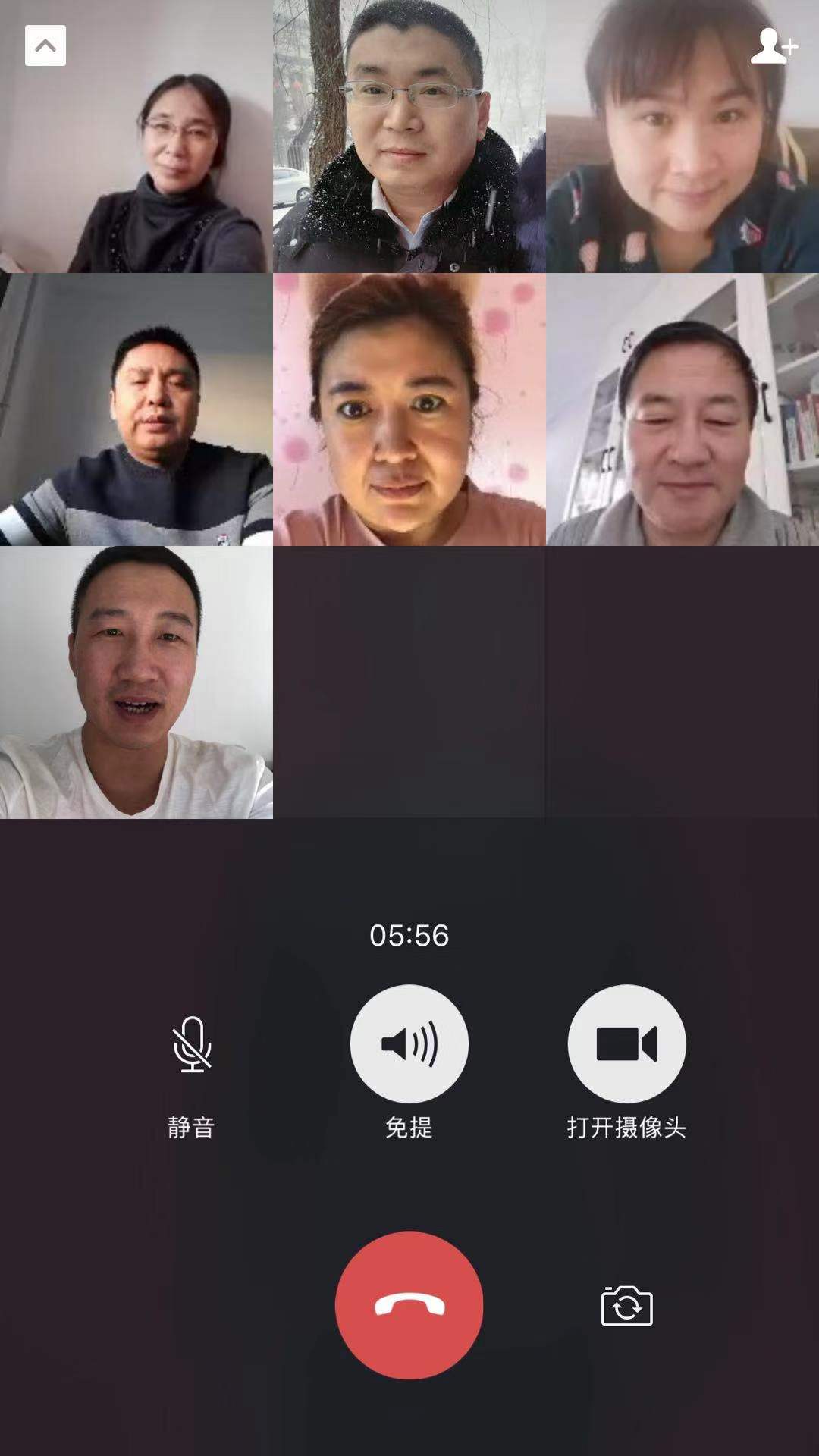Screen dimensions: 819x1456
Task: Turn on the camera (打开摄像头)
Action: click(626, 1043)
